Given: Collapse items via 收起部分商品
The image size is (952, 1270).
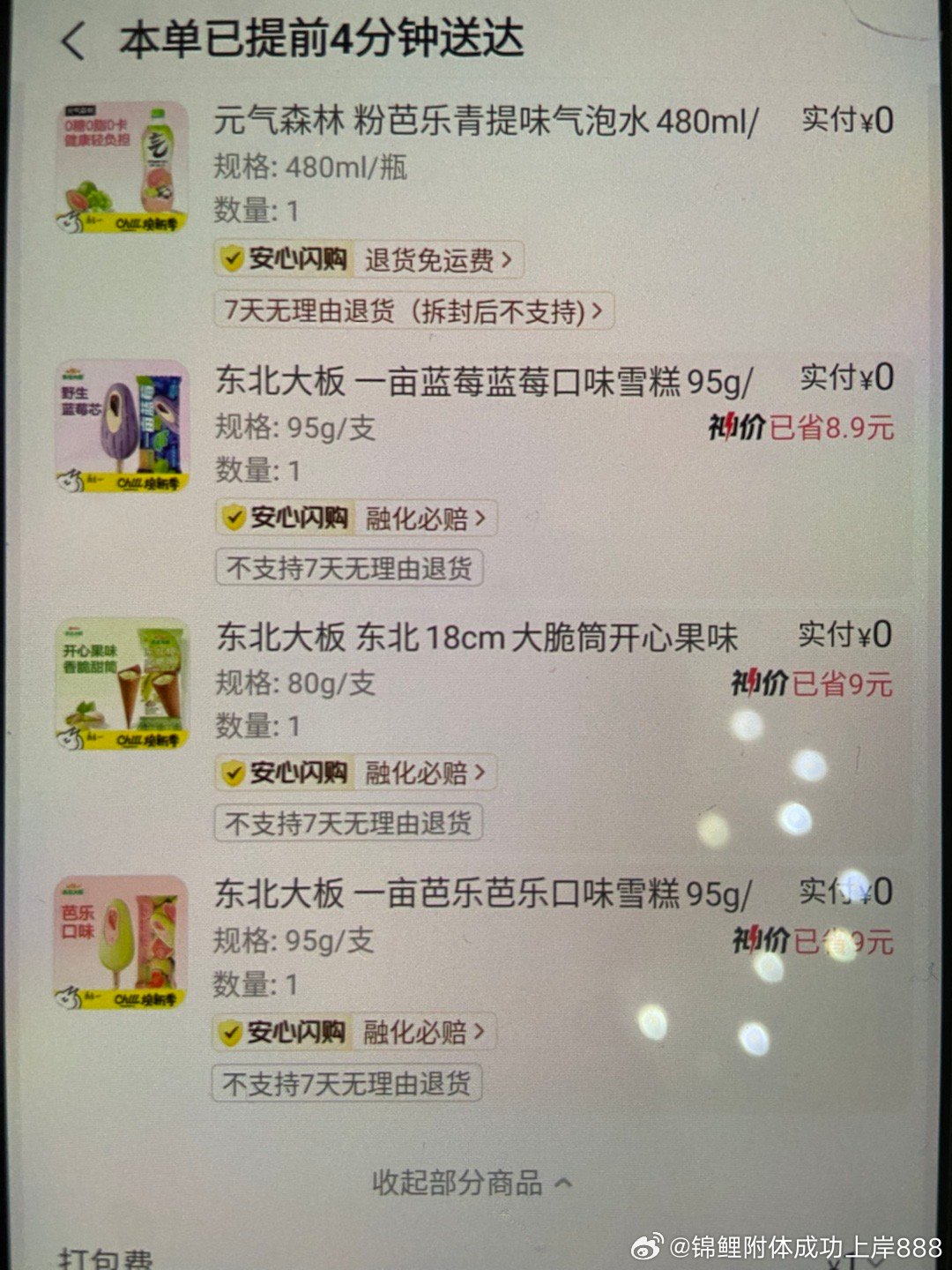Looking at the screenshot, I should [x=472, y=1183].
